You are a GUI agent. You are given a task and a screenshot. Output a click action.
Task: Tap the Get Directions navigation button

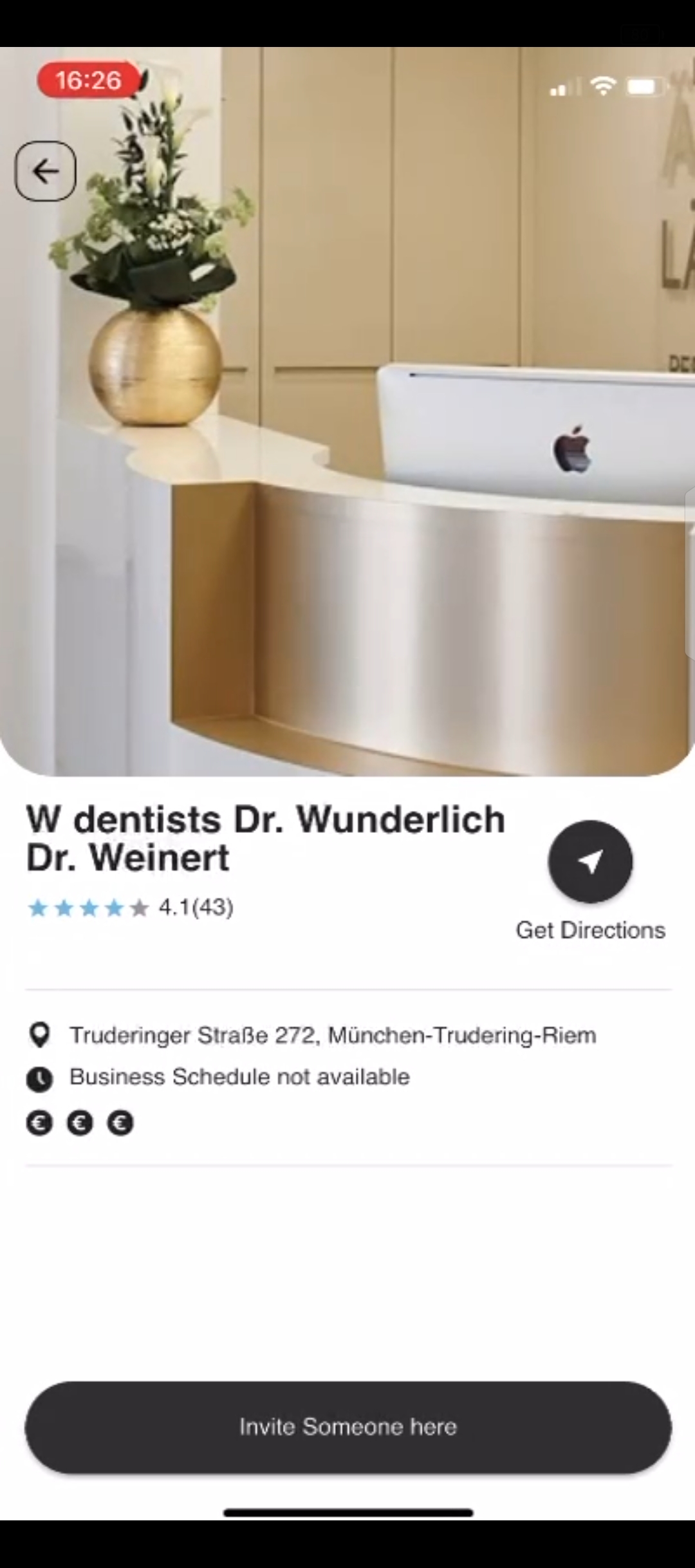590,861
